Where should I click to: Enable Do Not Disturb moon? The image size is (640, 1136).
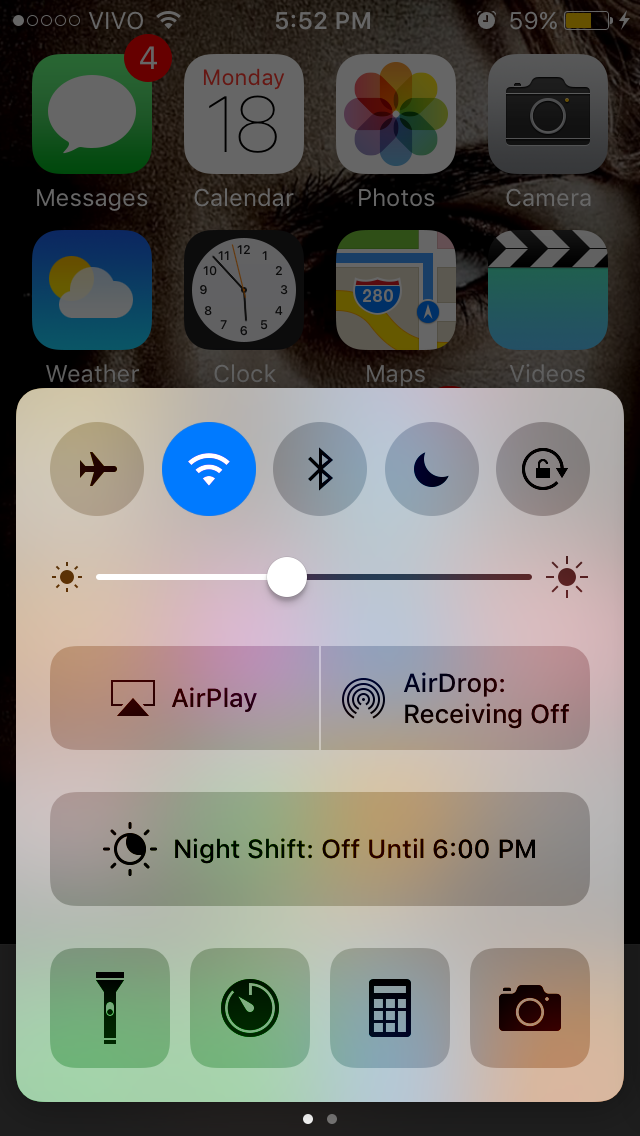click(x=431, y=468)
